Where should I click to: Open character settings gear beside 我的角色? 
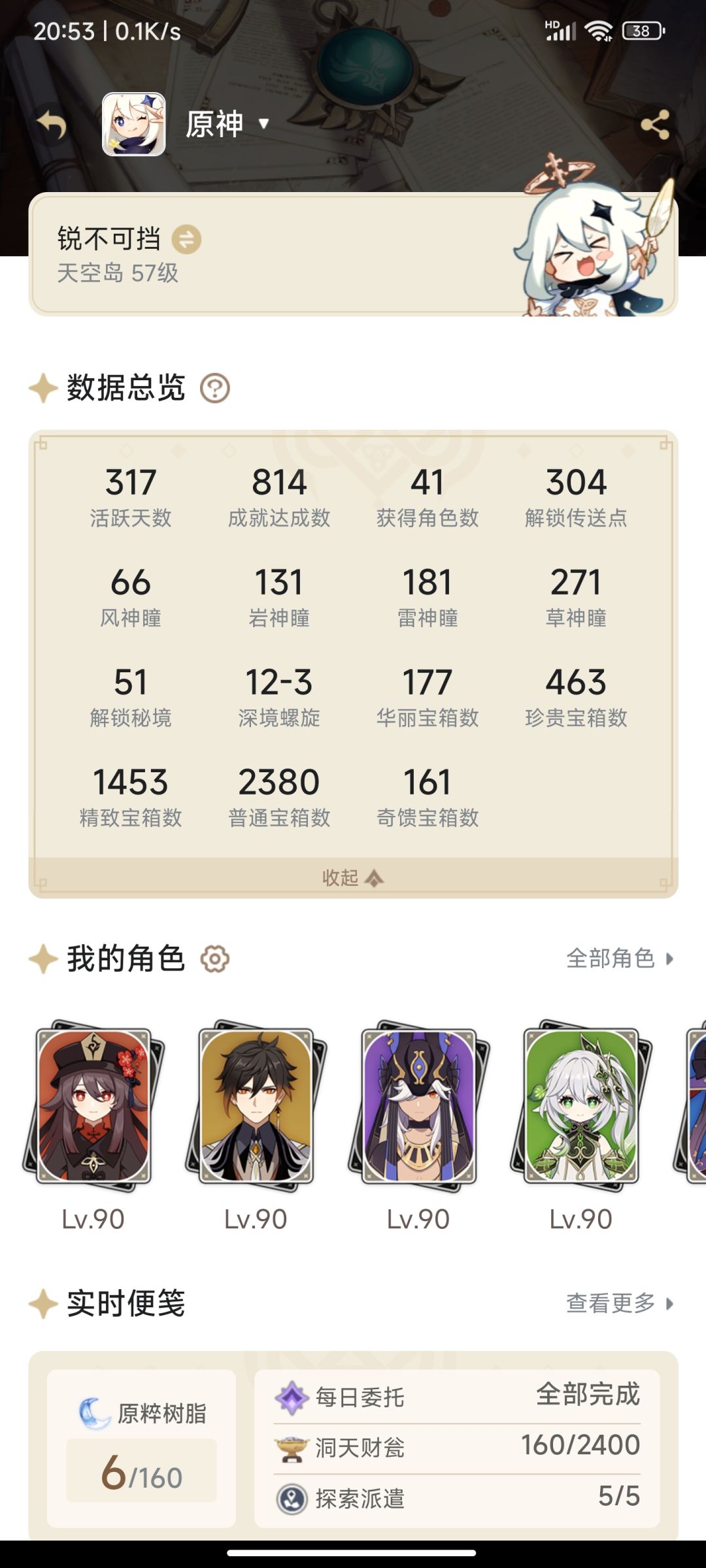(214, 959)
